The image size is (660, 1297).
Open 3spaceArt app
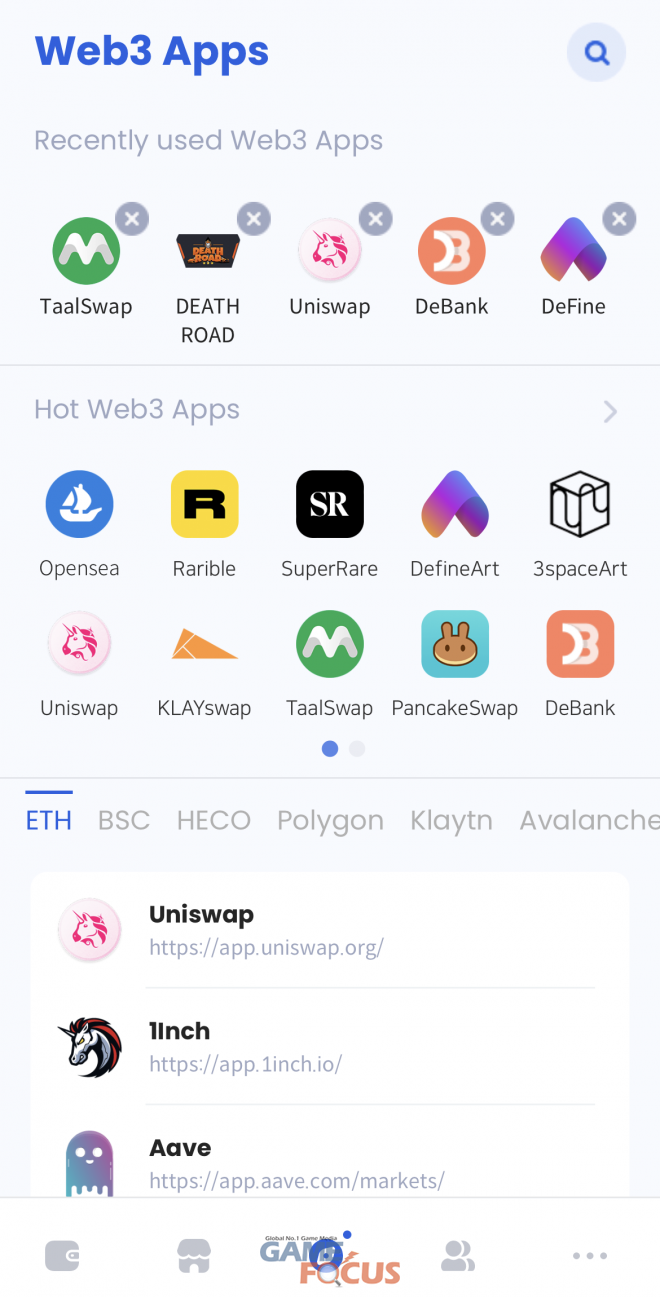click(579, 504)
